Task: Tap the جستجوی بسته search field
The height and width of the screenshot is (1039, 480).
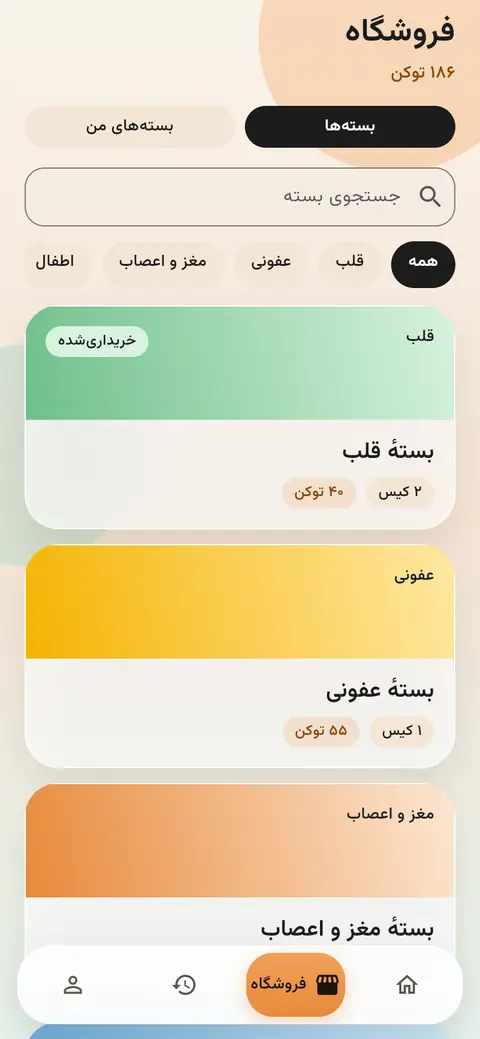Action: pos(240,197)
